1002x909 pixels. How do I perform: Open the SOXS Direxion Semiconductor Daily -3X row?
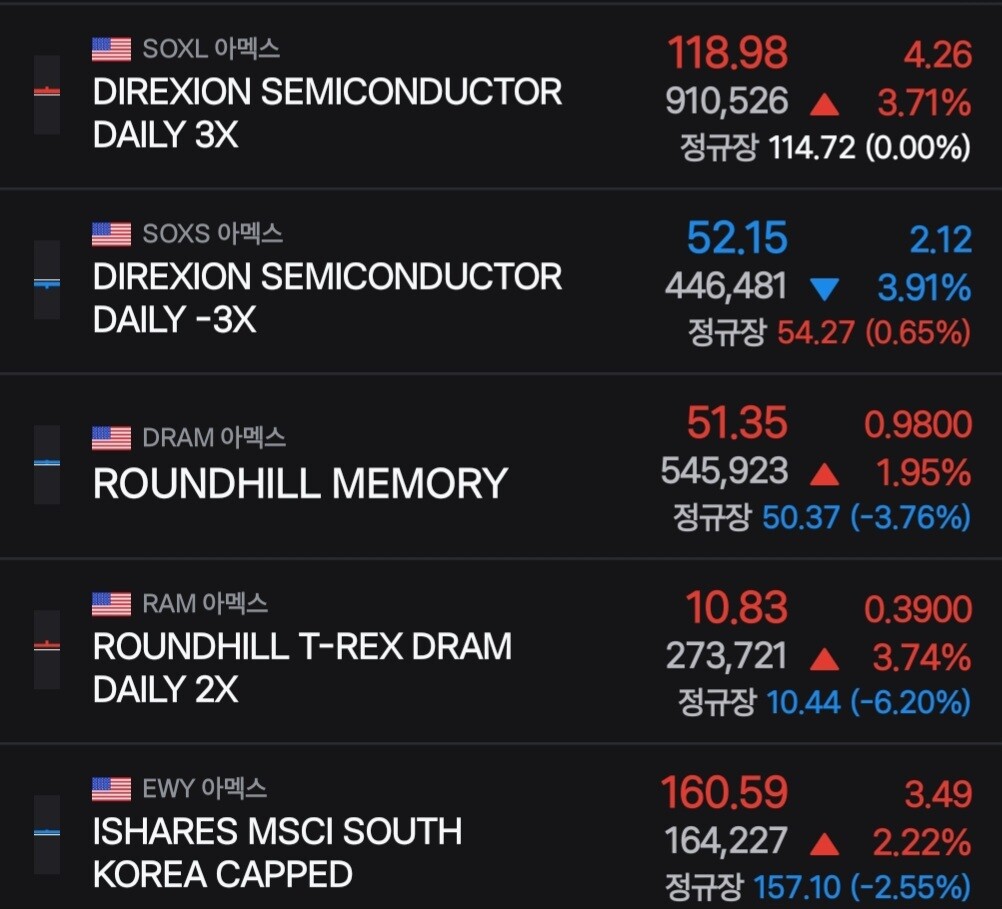pos(501,281)
